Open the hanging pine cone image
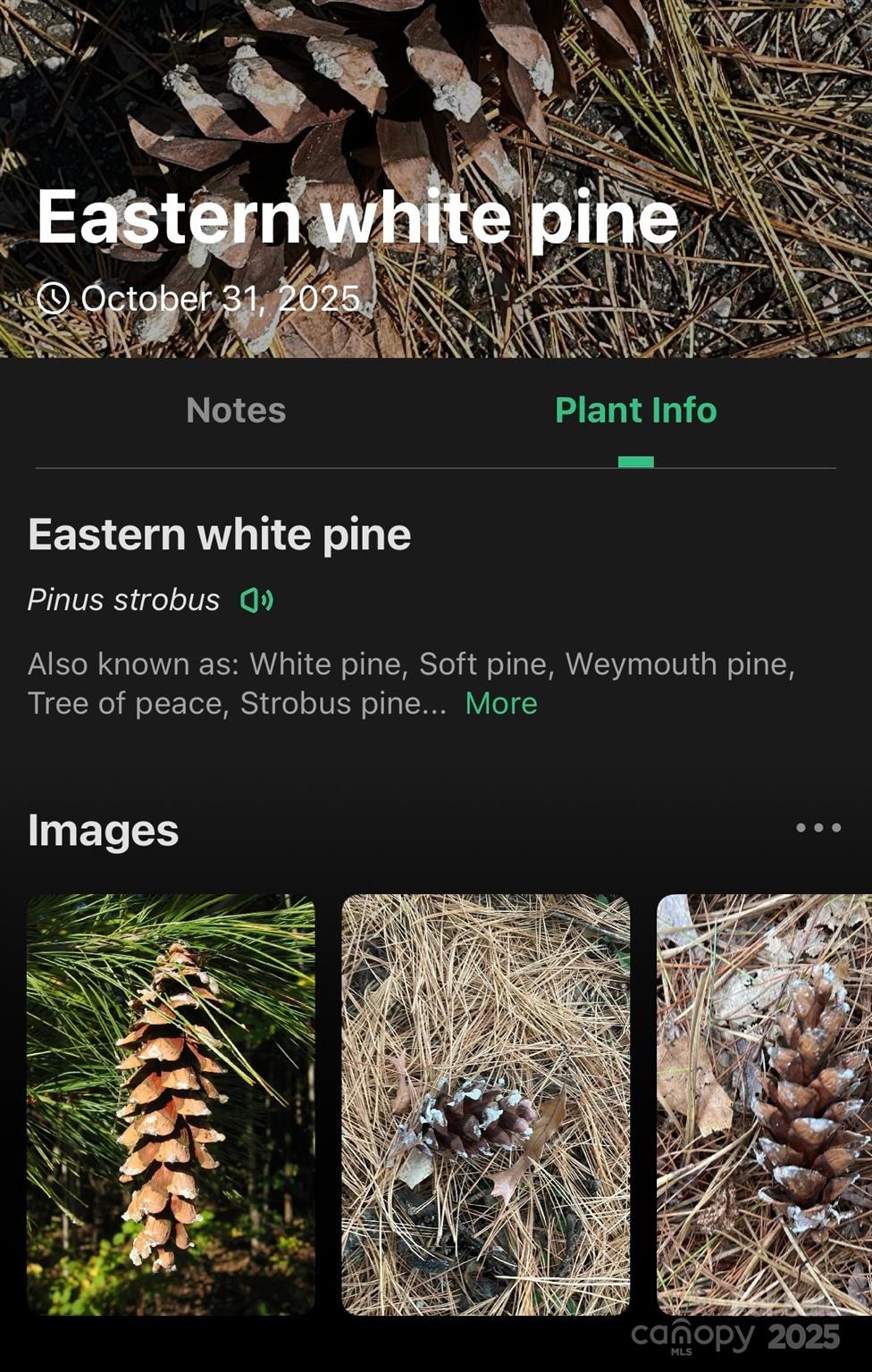 (x=171, y=1104)
